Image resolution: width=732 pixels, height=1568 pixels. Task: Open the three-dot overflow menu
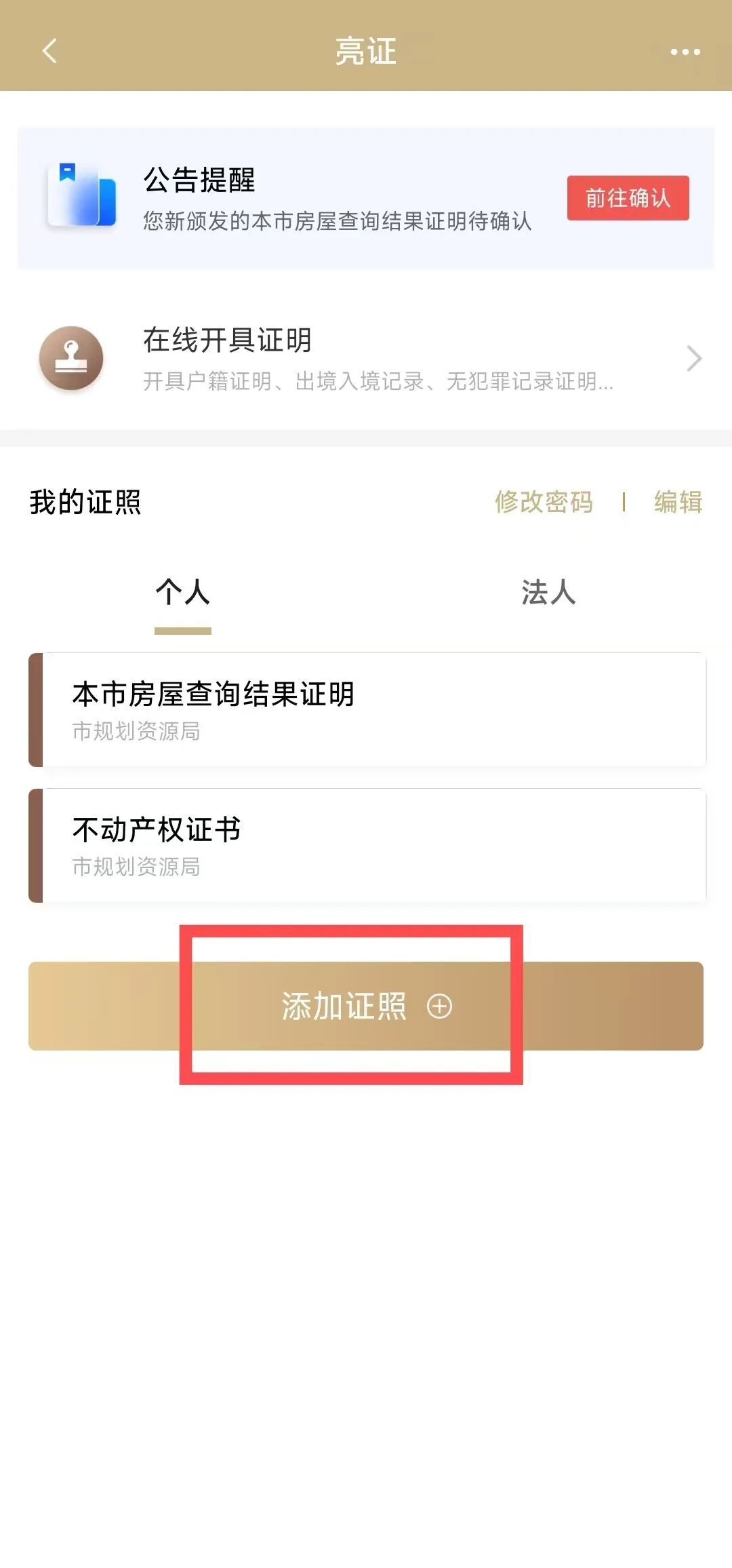pos(685,52)
